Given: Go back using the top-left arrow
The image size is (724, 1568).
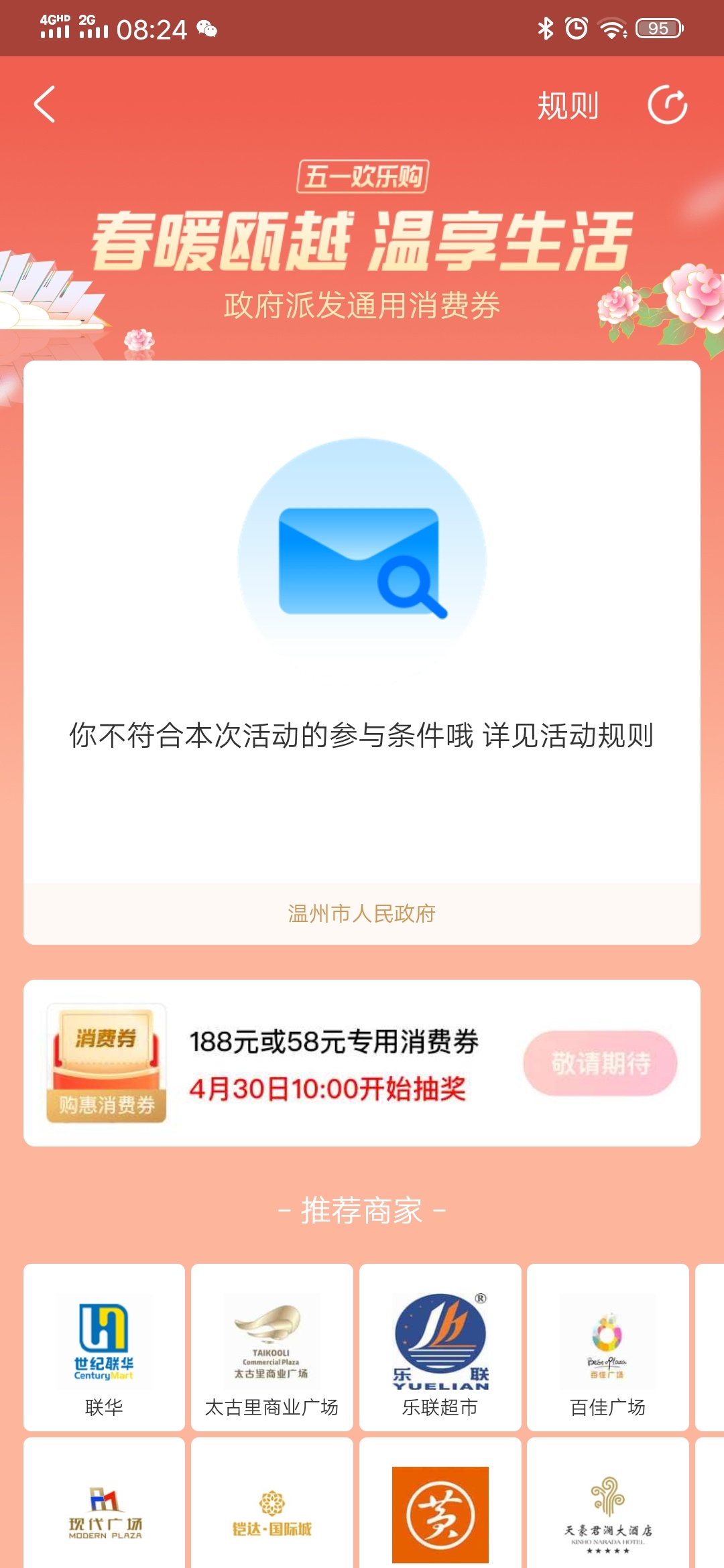Looking at the screenshot, I should pyautogui.click(x=45, y=105).
